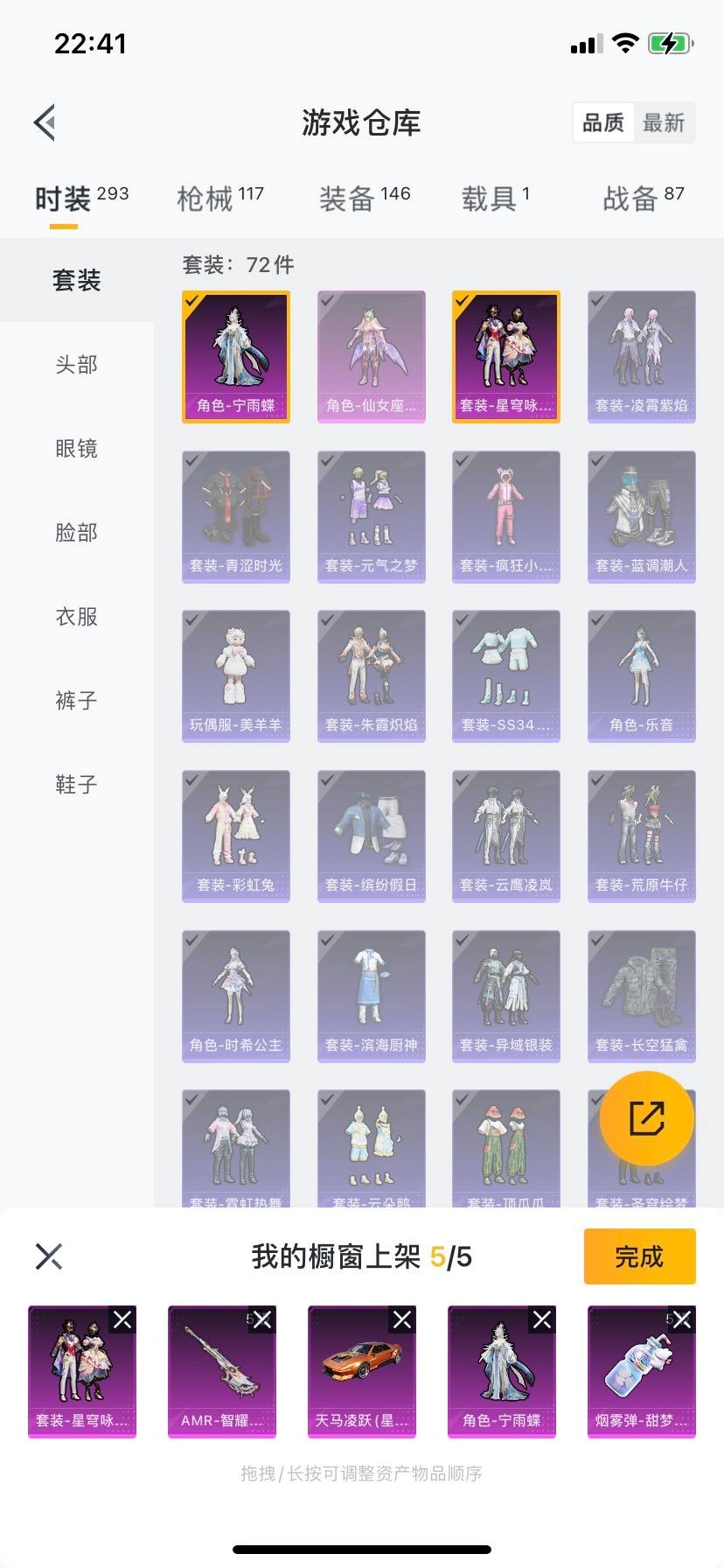This screenshot has height=1568, width=724.
Task: Go back from the 游戏仓库 screen
Action: click(x=45, y=122)
